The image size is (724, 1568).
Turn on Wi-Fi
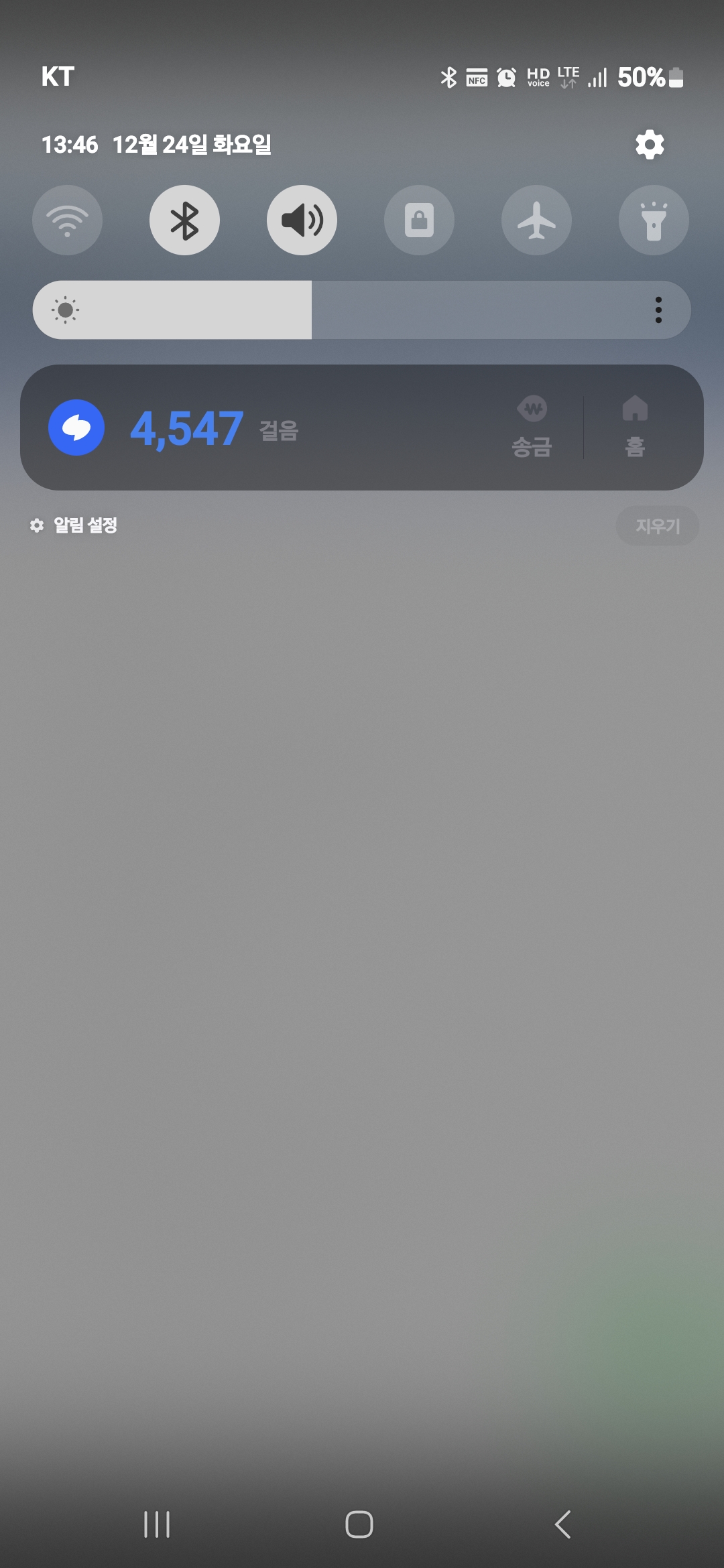[x=67, y=220]
